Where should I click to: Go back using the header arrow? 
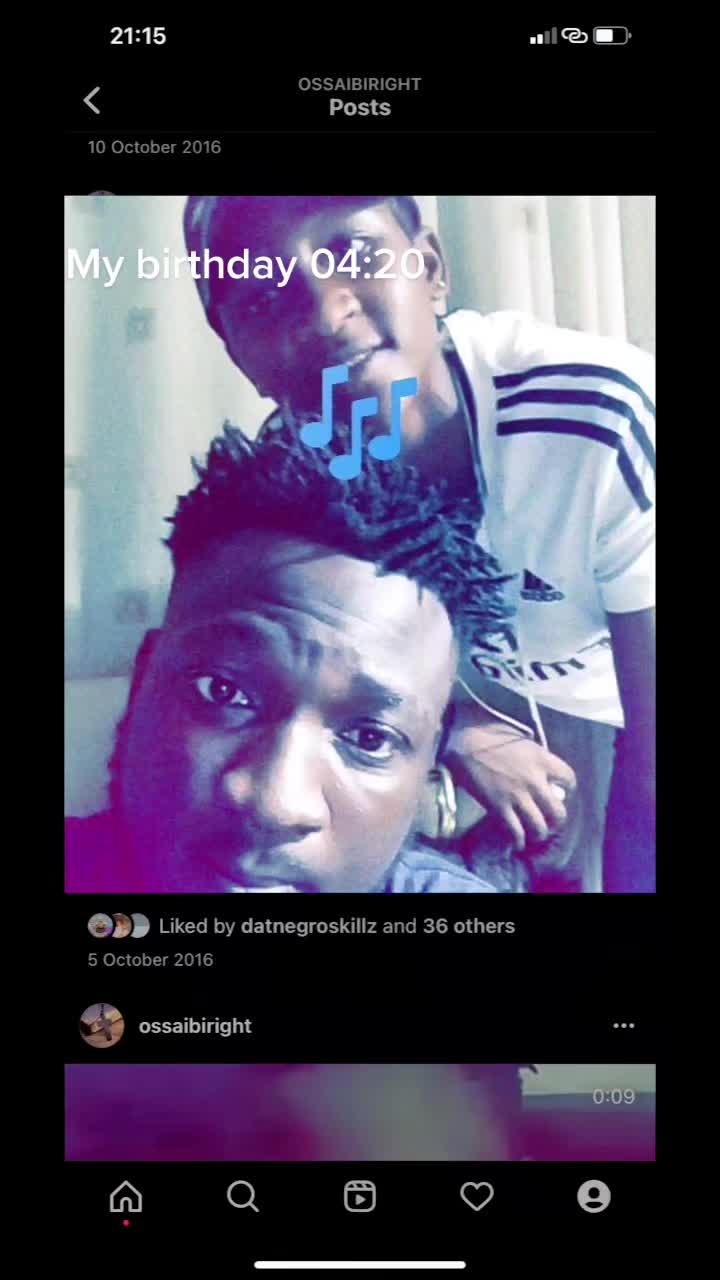92,100
